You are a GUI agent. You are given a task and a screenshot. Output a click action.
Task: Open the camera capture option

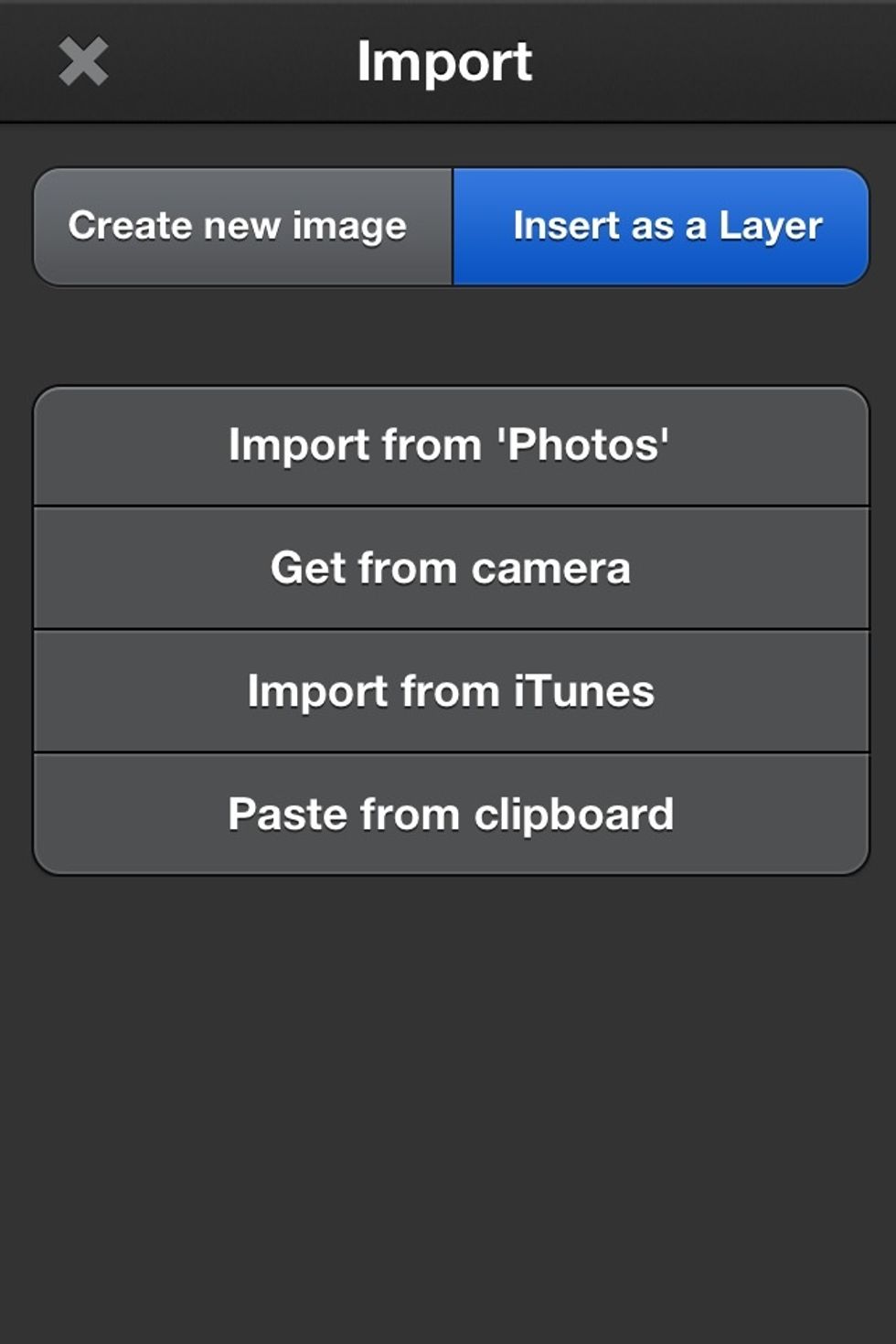pos(448,567)
